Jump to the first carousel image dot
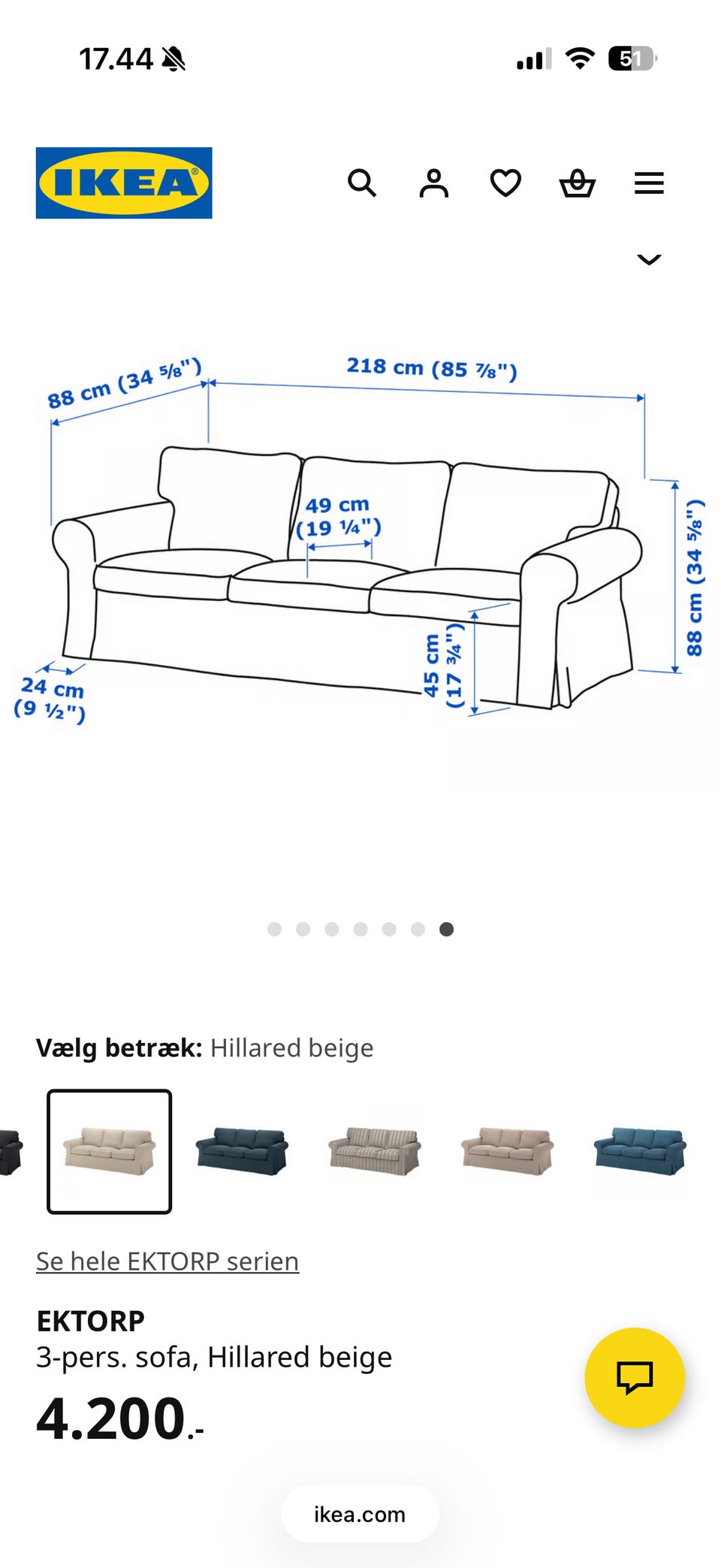This screenshot has height=1568, width=721. point(274,929)
